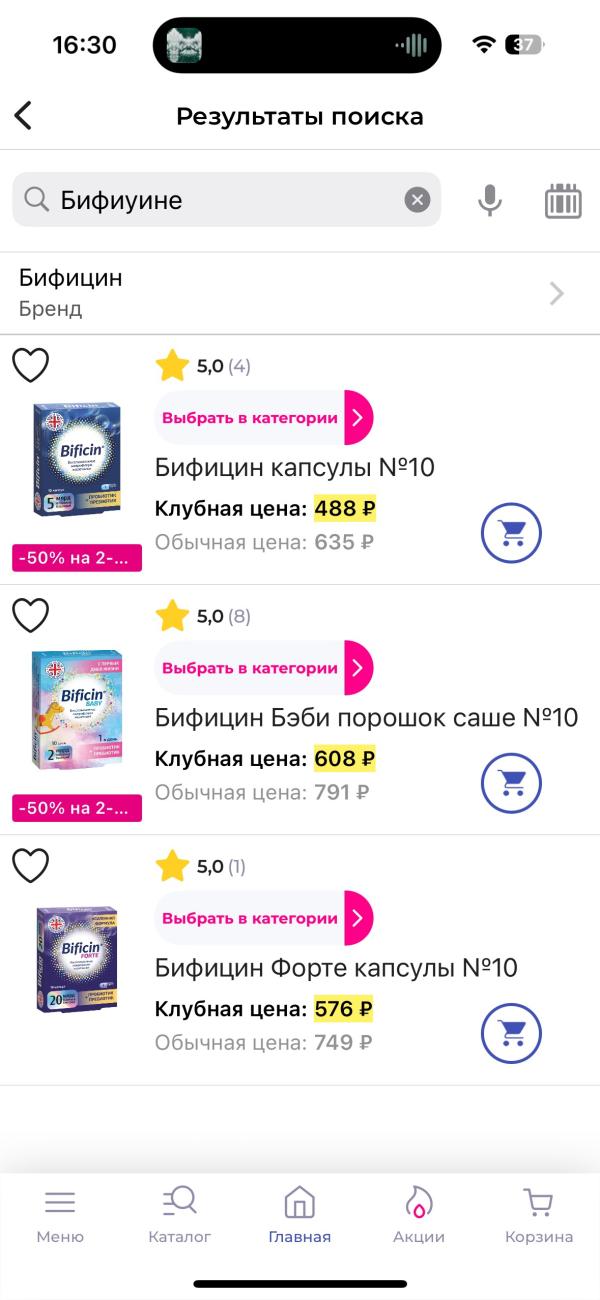Add Бифицин капсулы №10 to favorites

click(x=30, y=366)
